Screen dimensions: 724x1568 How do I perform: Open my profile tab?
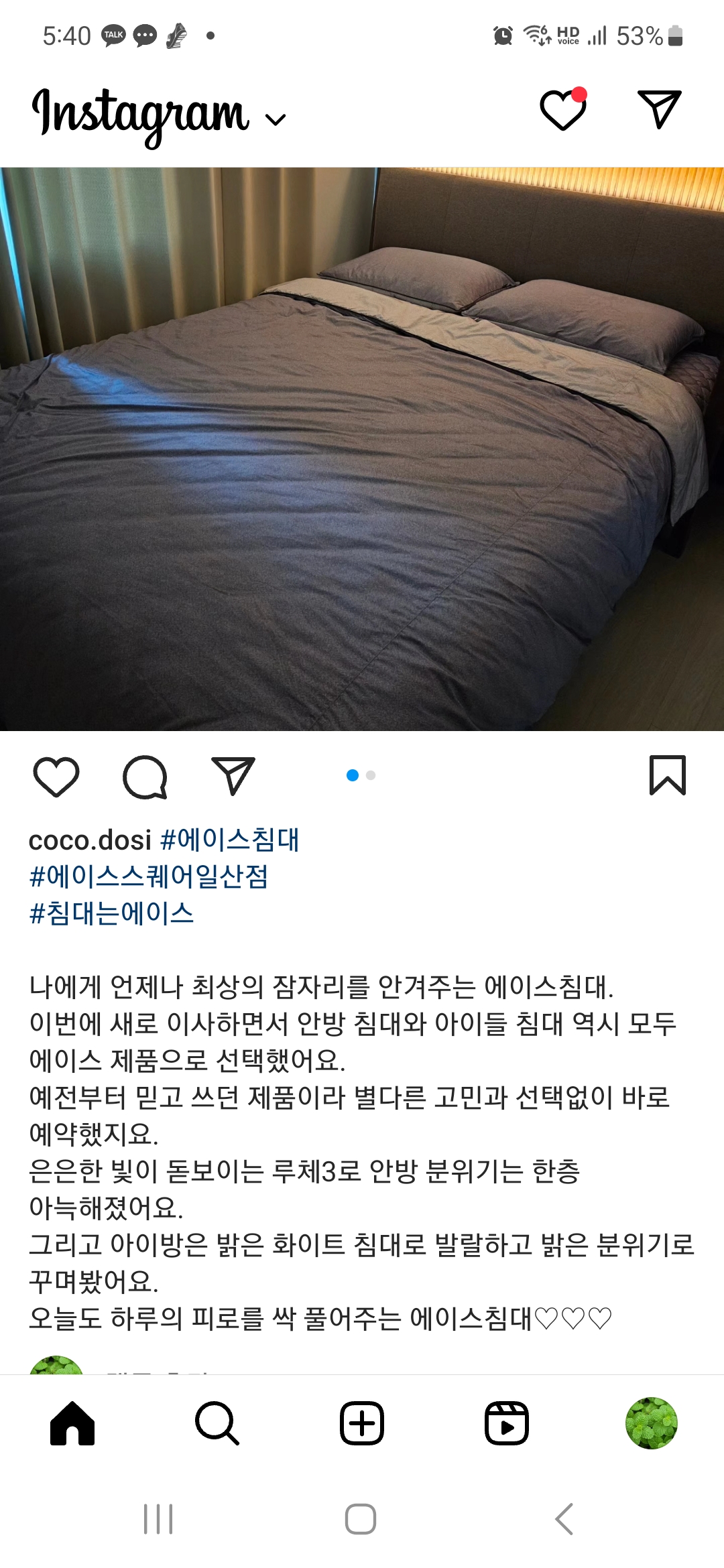(651, 1423)
